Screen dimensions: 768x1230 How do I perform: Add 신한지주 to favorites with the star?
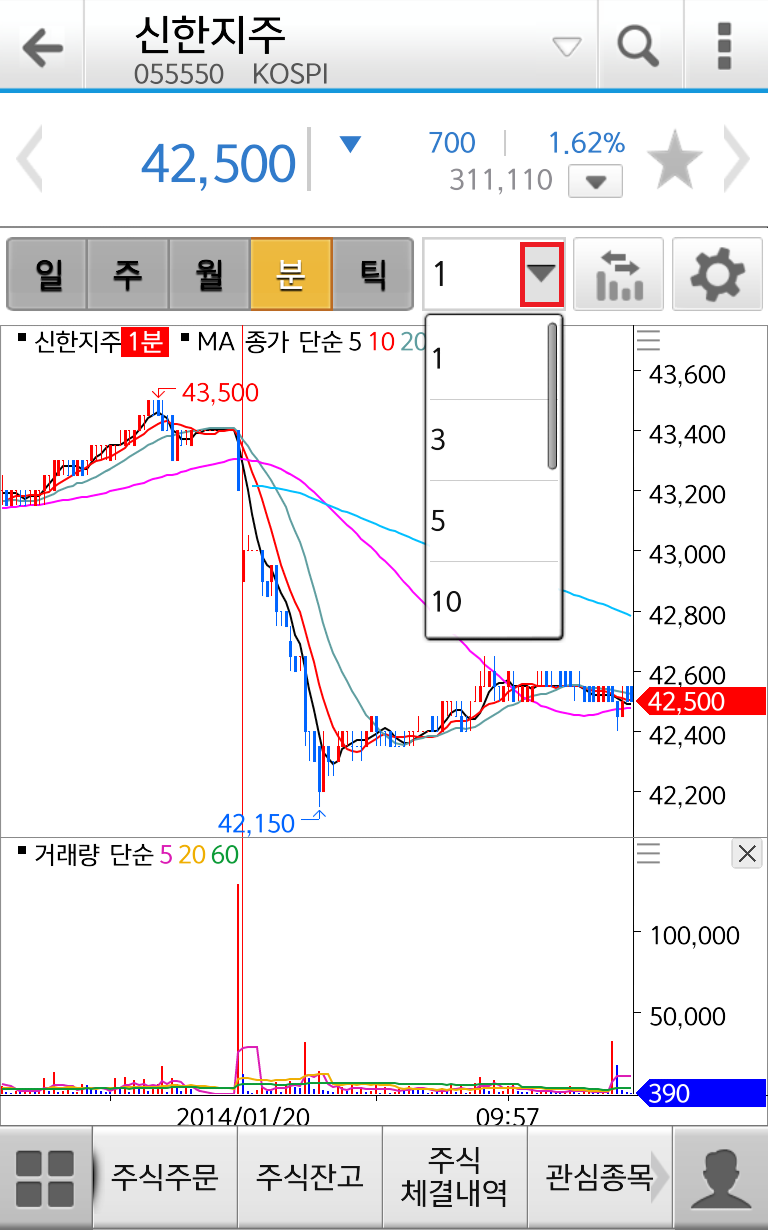[x=674, y=160]
